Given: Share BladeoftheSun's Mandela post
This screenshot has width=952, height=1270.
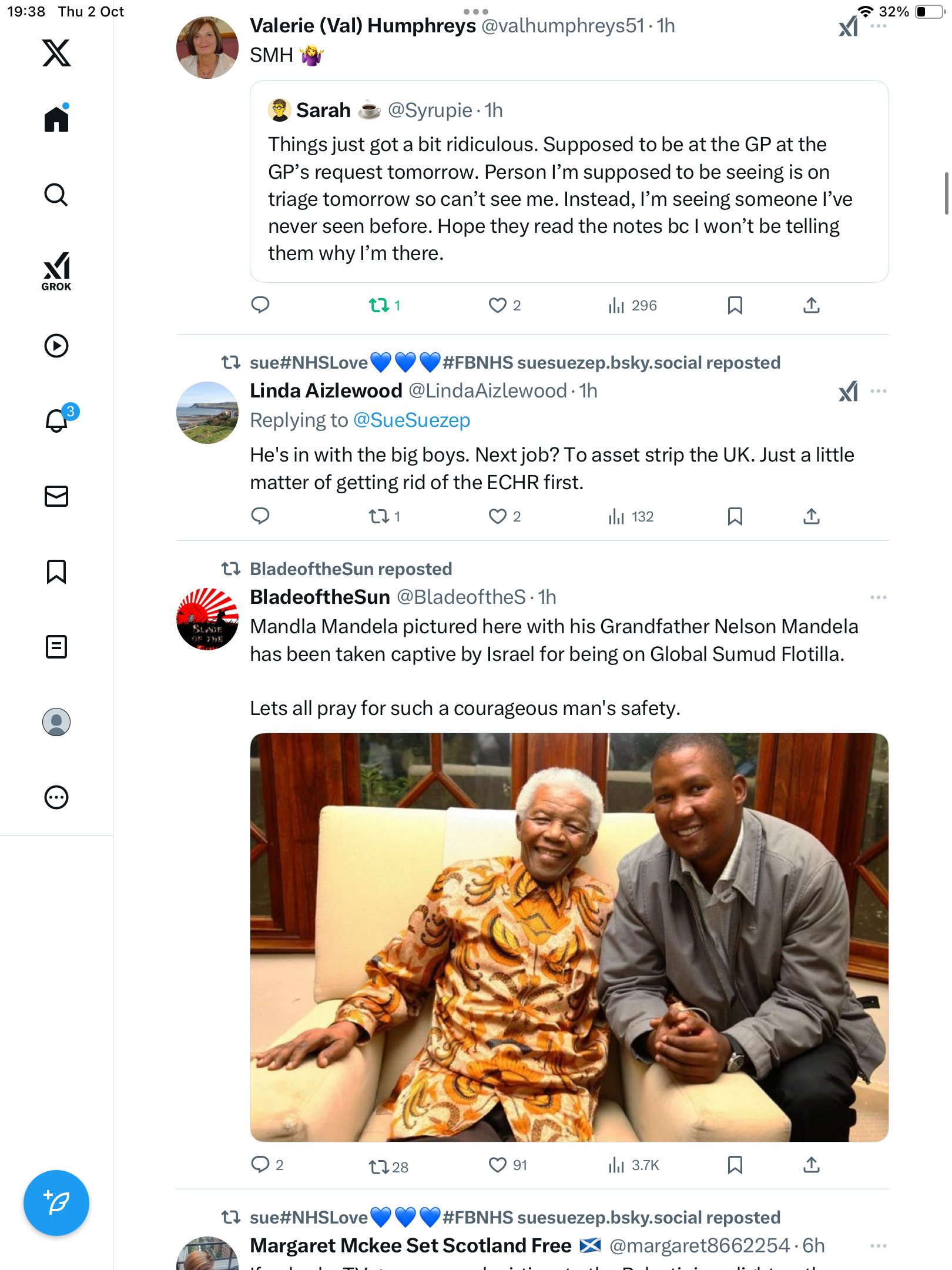Looking at the screenshot, I should pyautogui.click(x=811, y=1165).
